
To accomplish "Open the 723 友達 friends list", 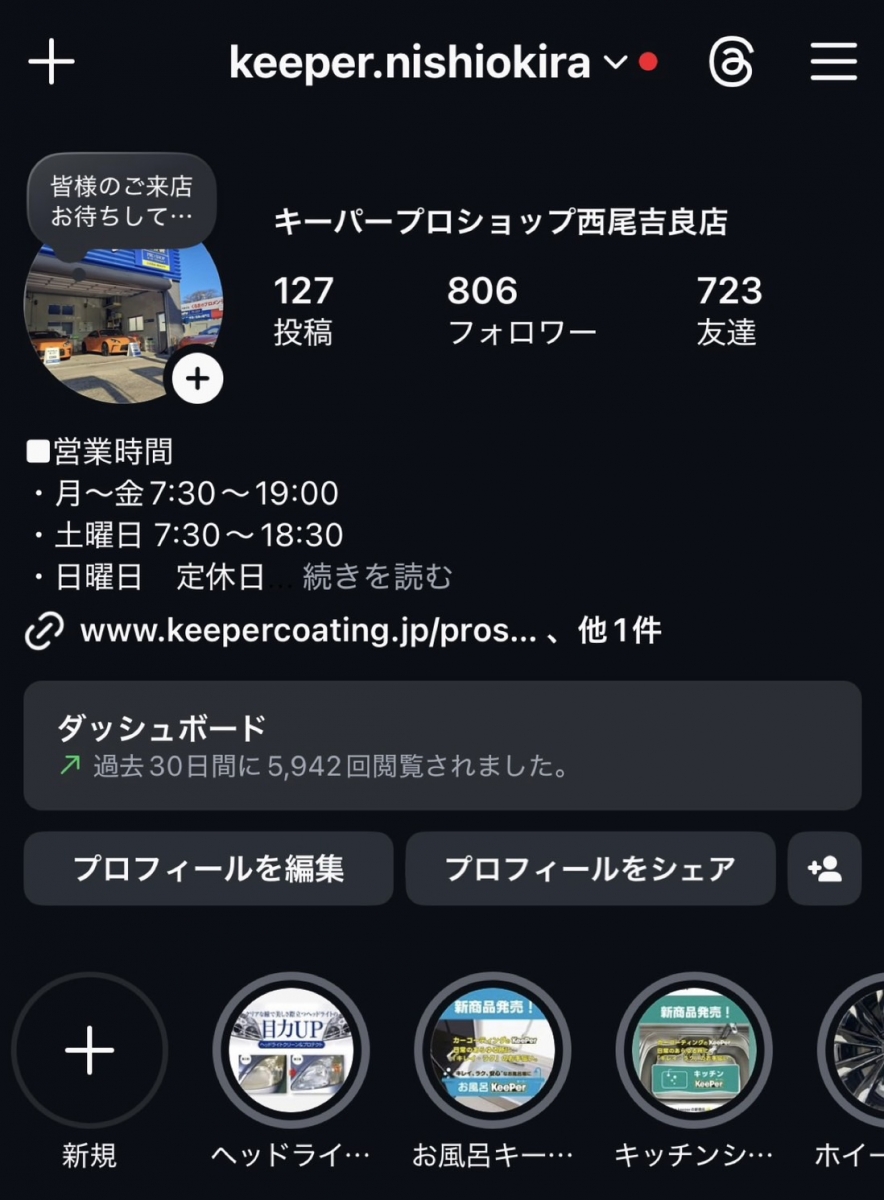I will coord(729,310).
